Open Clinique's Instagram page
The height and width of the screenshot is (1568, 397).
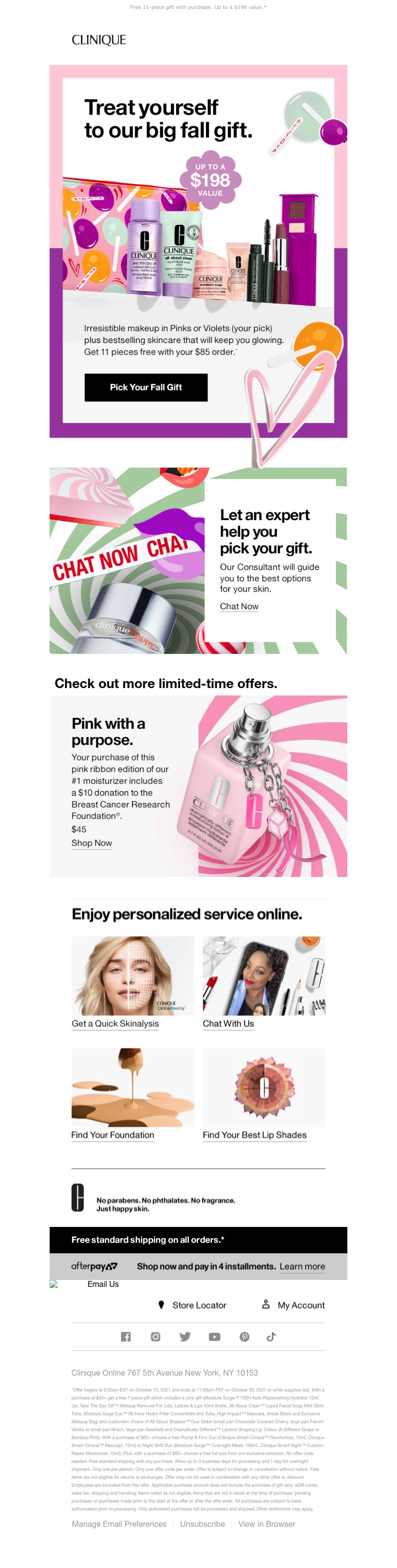[x=156, y=1336]
